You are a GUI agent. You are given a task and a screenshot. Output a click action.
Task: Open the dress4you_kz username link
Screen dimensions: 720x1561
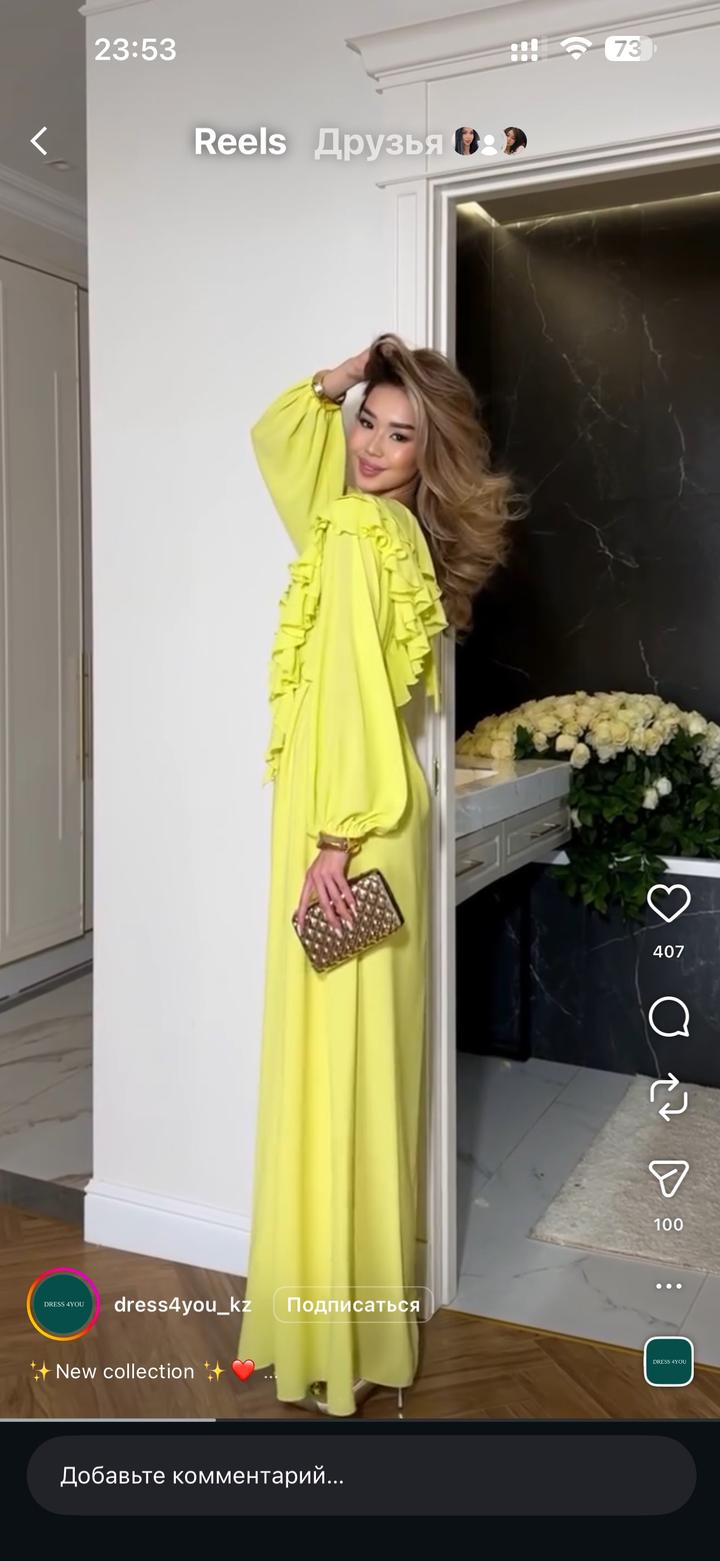183,1304
